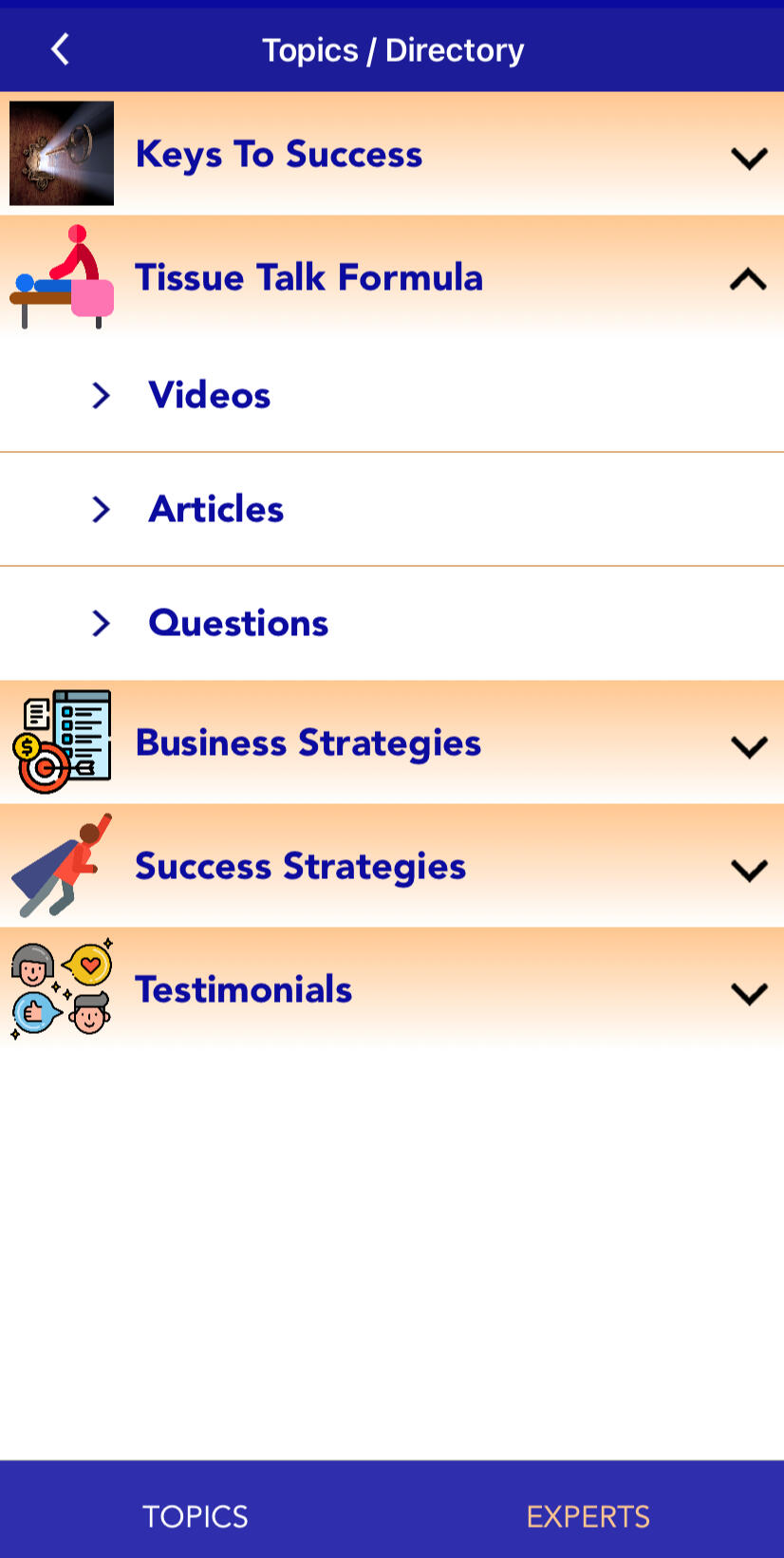784x1558 pixels.
Task: Expand the Business Strategies section
Action: point(748,746)
